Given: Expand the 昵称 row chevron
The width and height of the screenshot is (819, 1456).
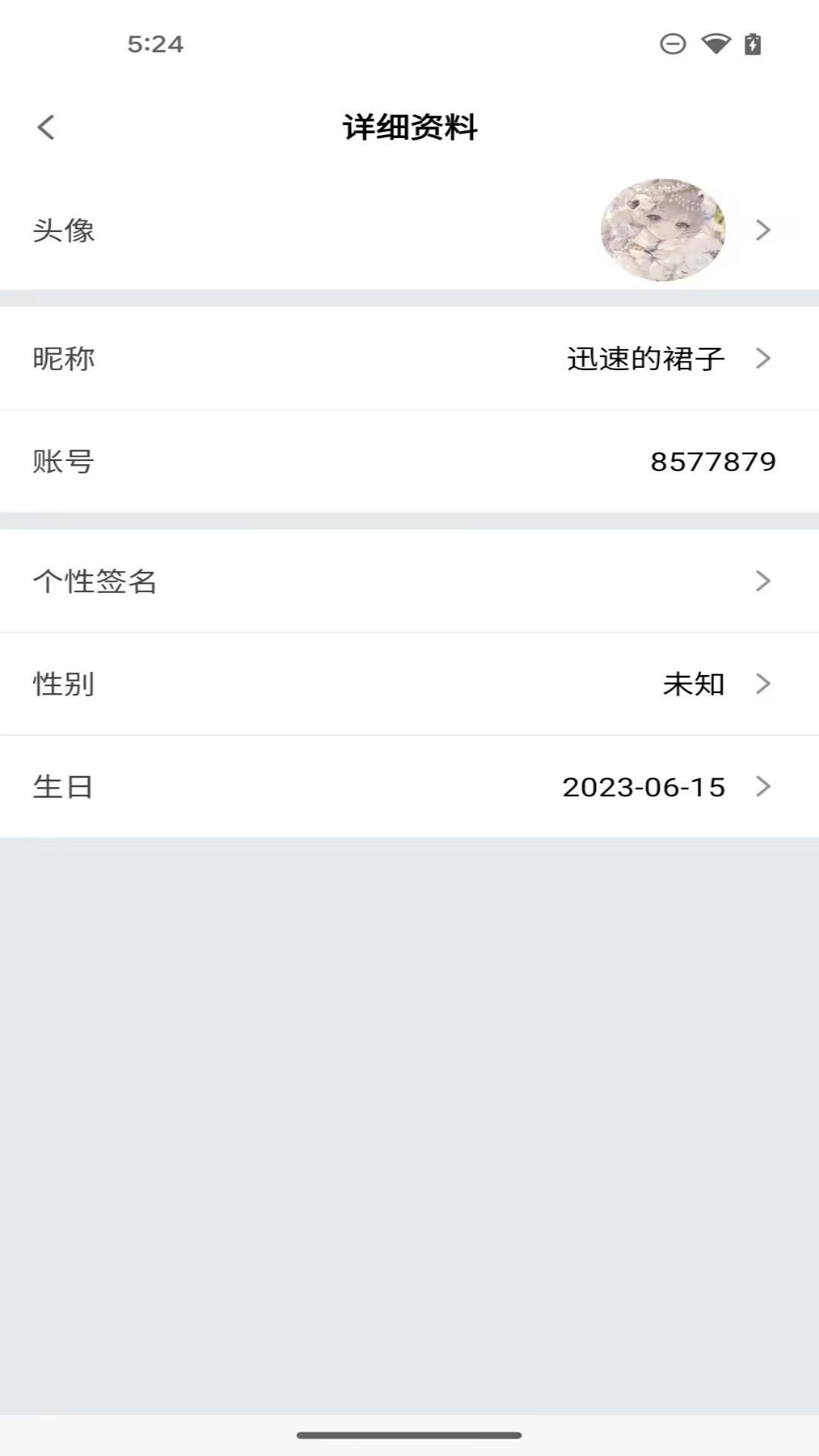Looking at the screenshot, I should tap(764, 358).
